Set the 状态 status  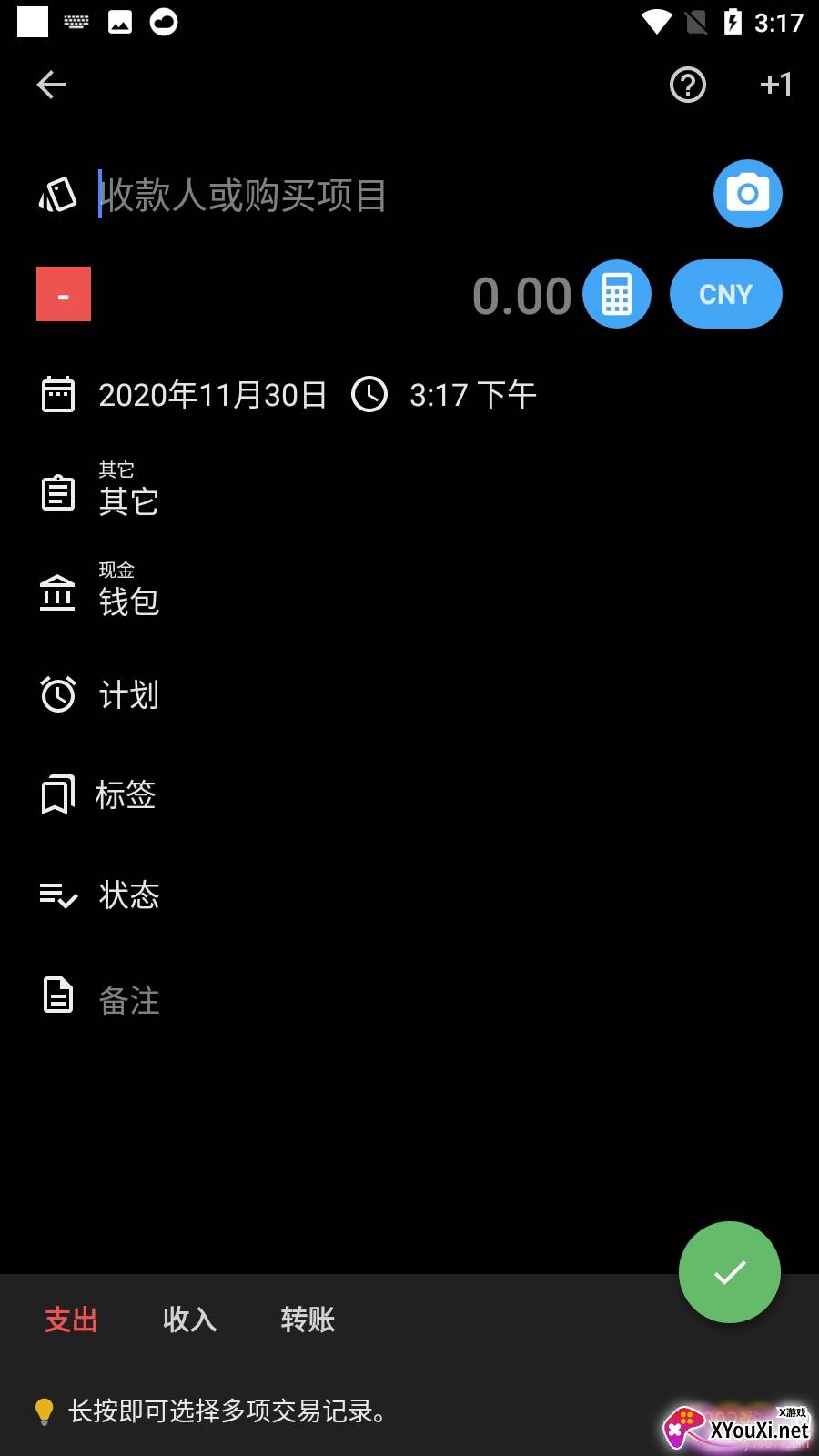[x=128, y=895]
